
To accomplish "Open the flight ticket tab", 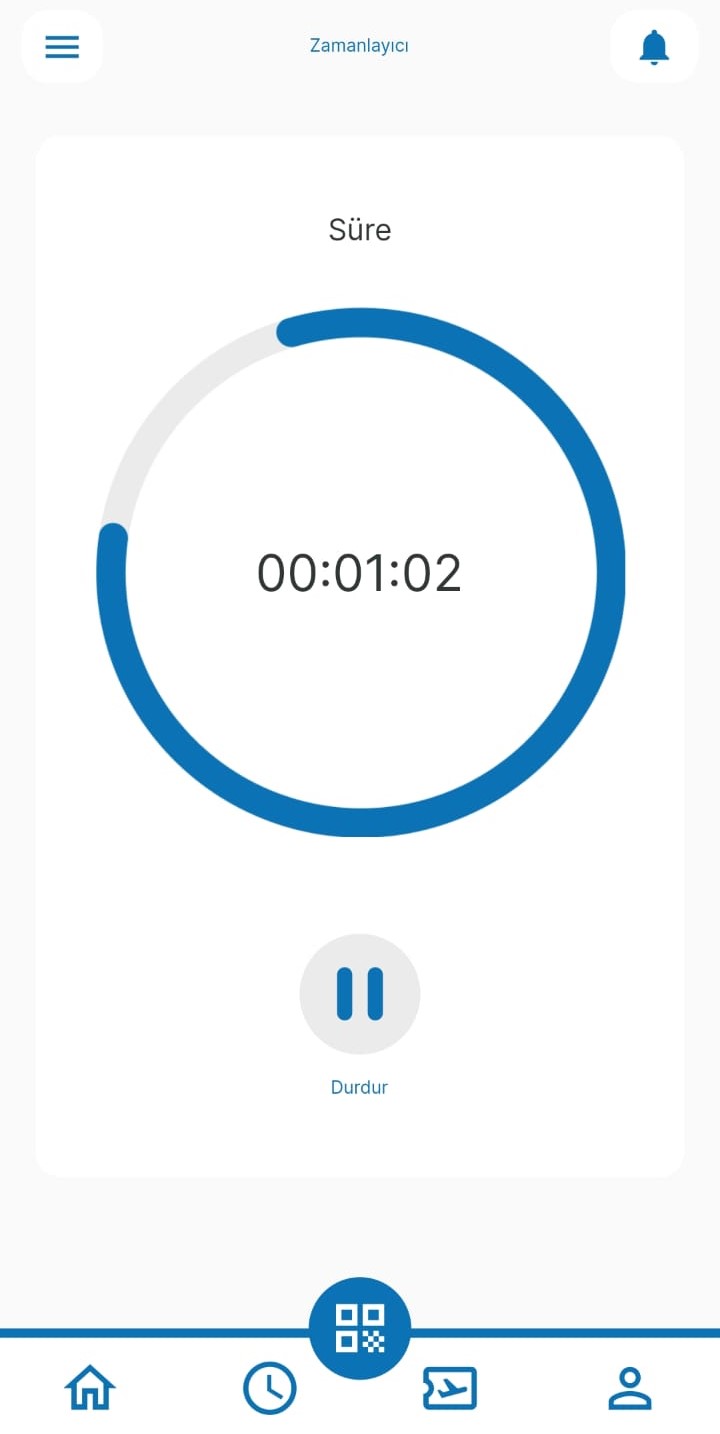I will (450, 1388).
